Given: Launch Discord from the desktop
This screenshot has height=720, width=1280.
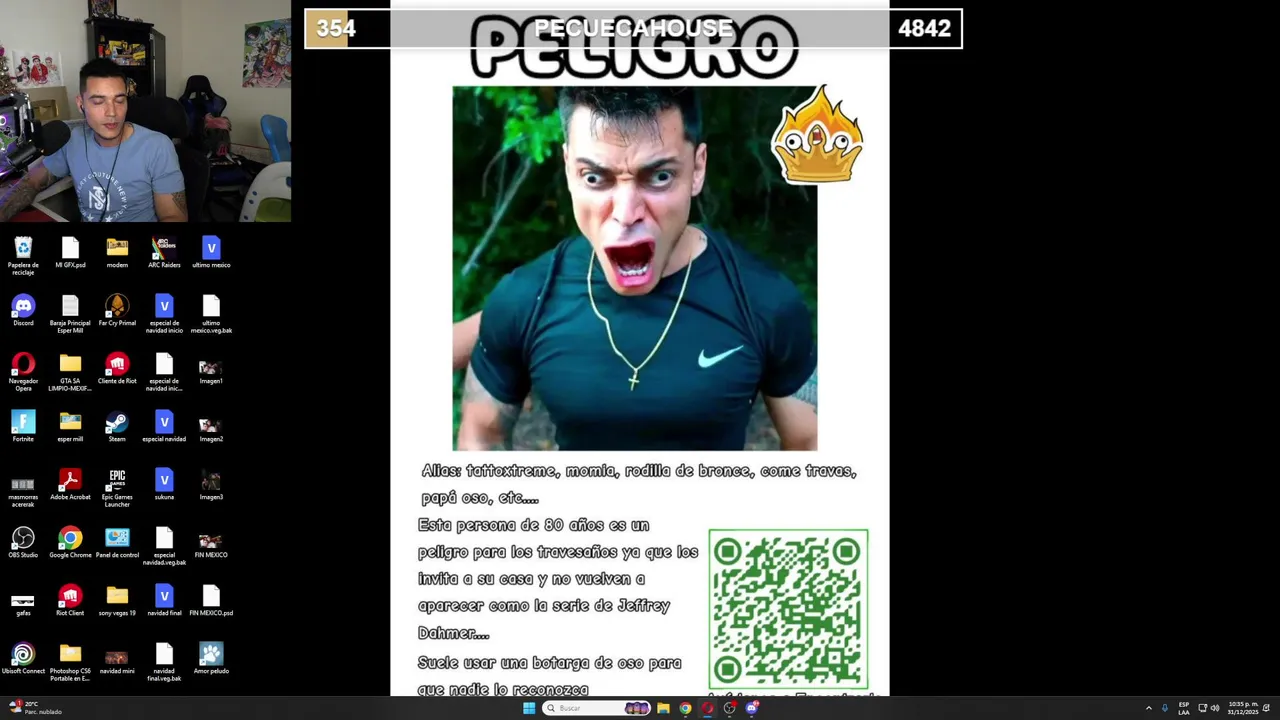Looking at the screenshot, I should (23, 305).
